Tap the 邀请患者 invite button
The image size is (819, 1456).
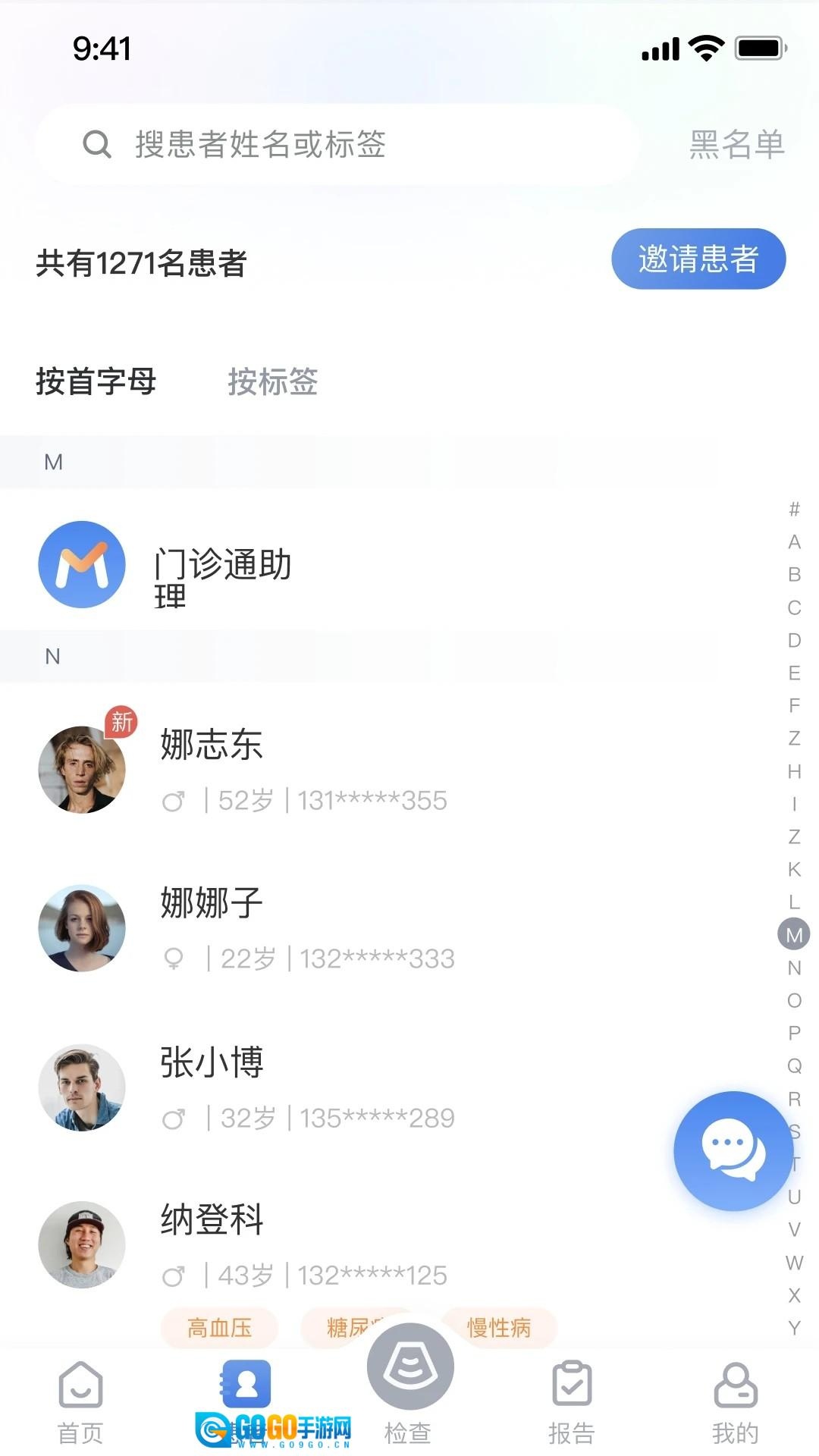698,259
